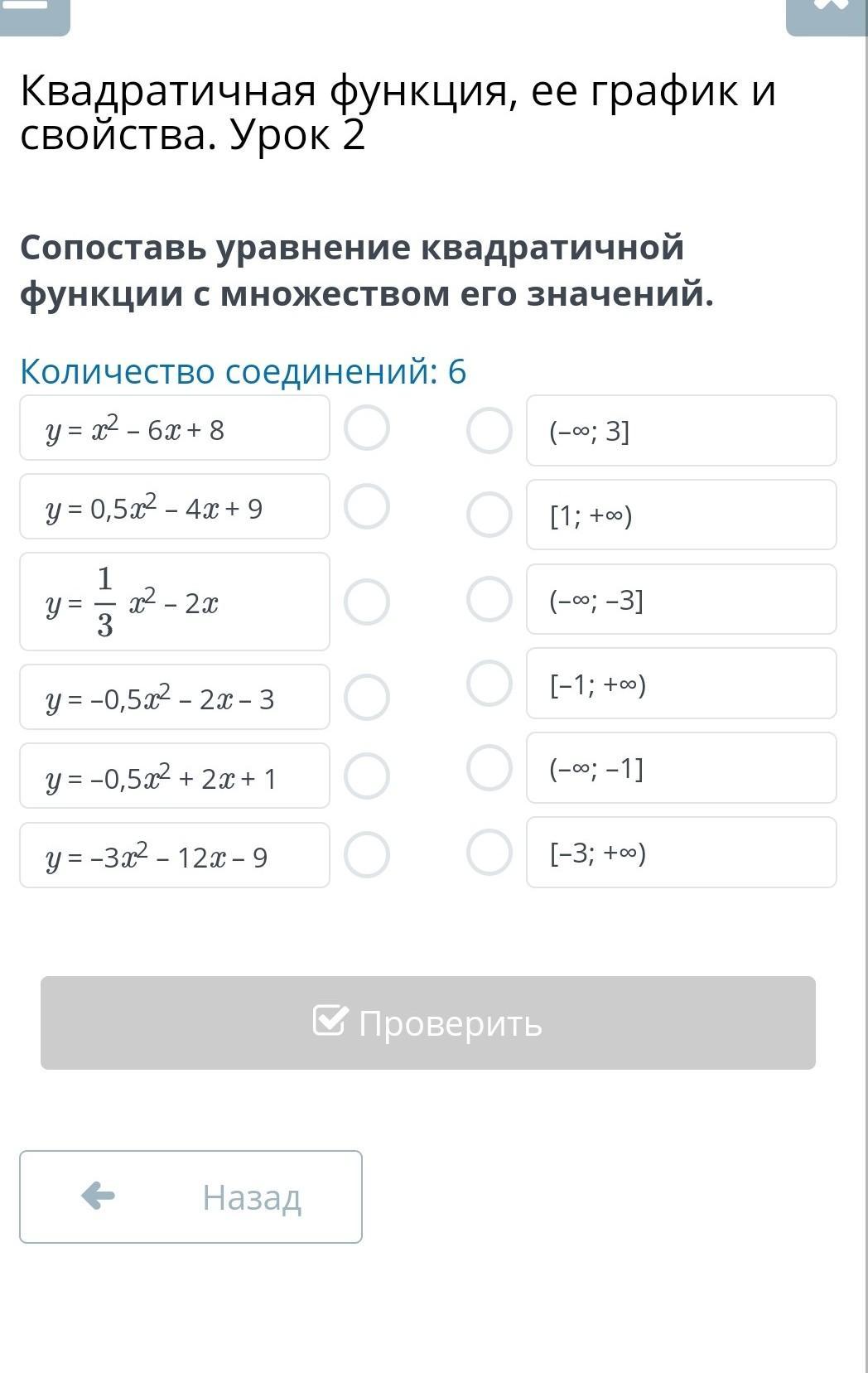868x1373 pixels.
Task: Close the lesson with the X button
Action: coord(827,15)
